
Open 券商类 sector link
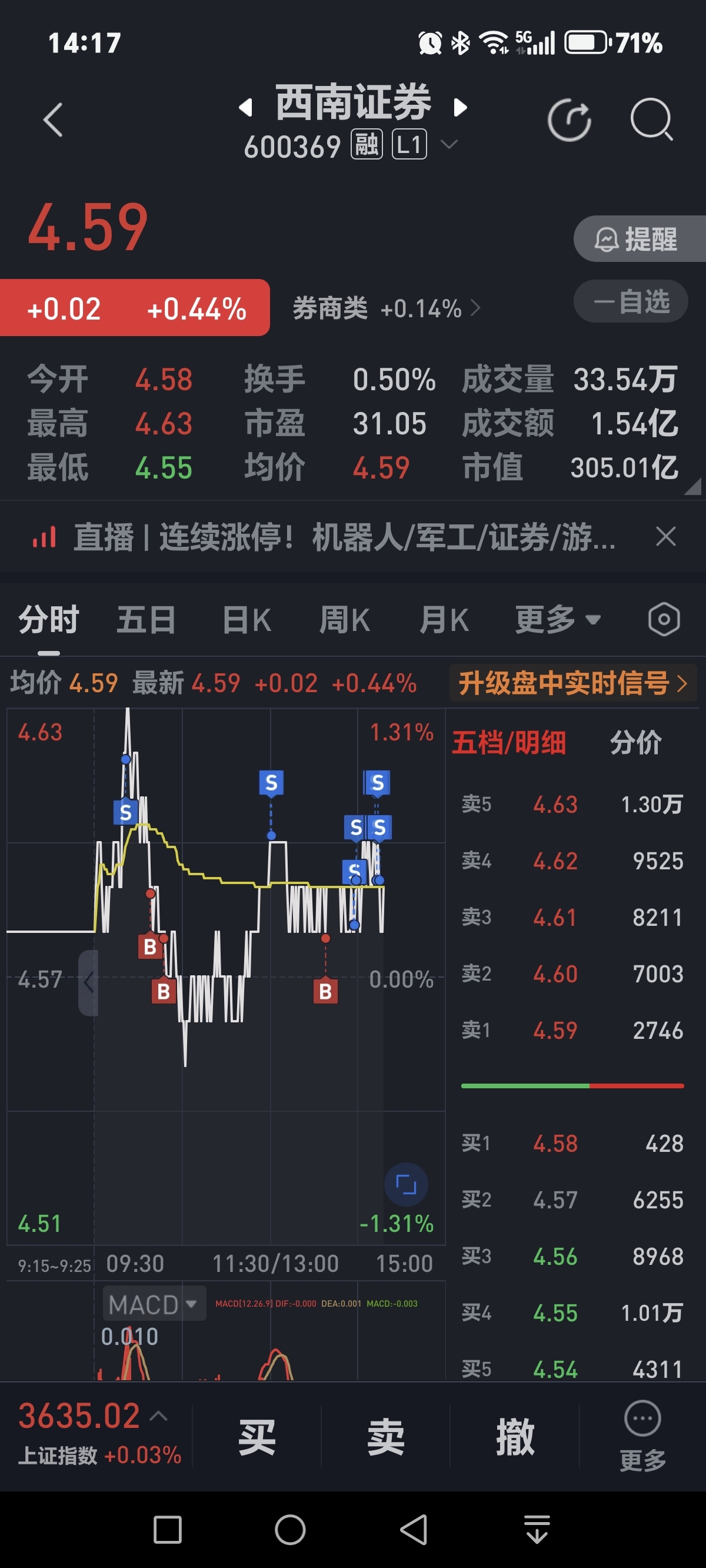(x=387, y=308)
